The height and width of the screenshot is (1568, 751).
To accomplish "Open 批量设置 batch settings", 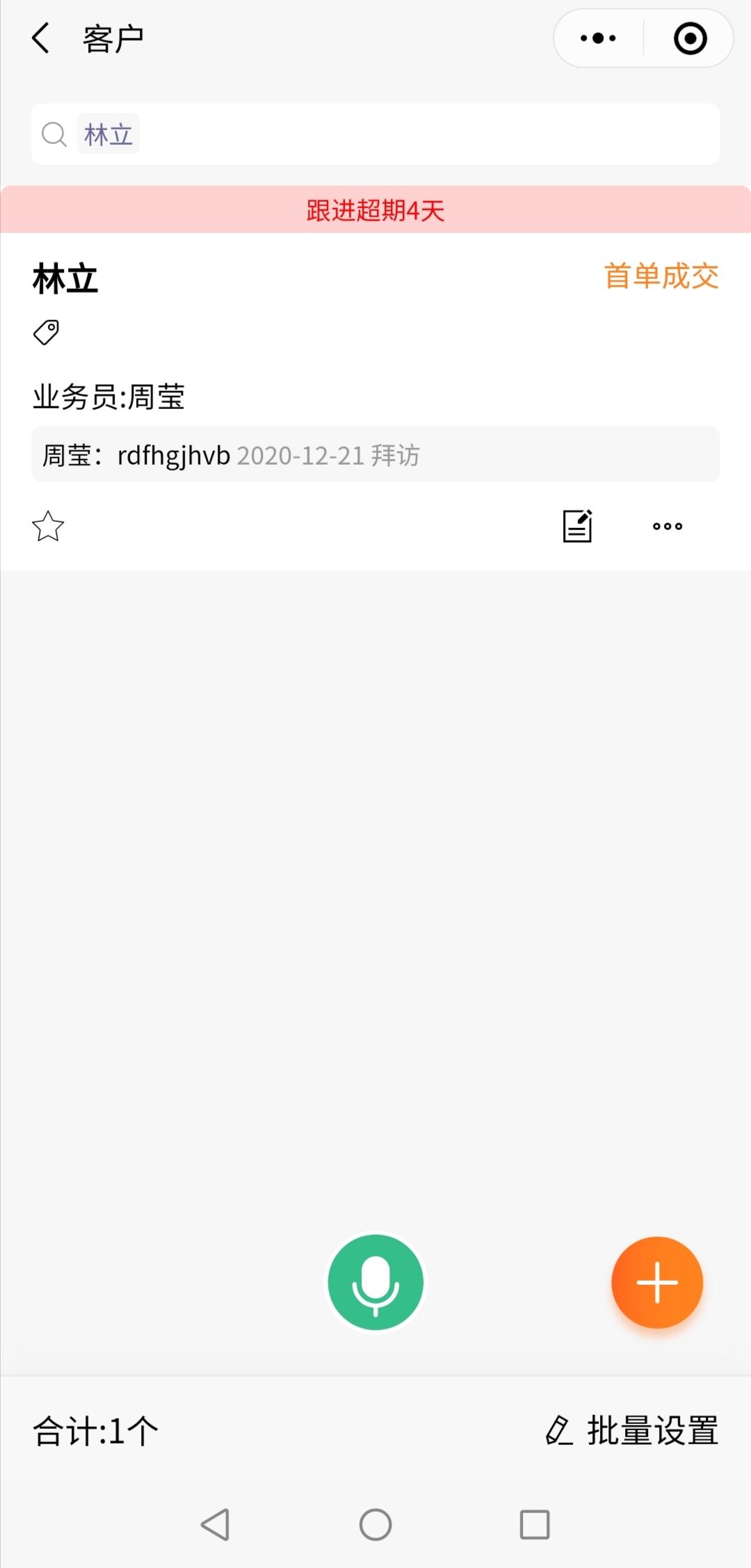I will click(631, 1431).
